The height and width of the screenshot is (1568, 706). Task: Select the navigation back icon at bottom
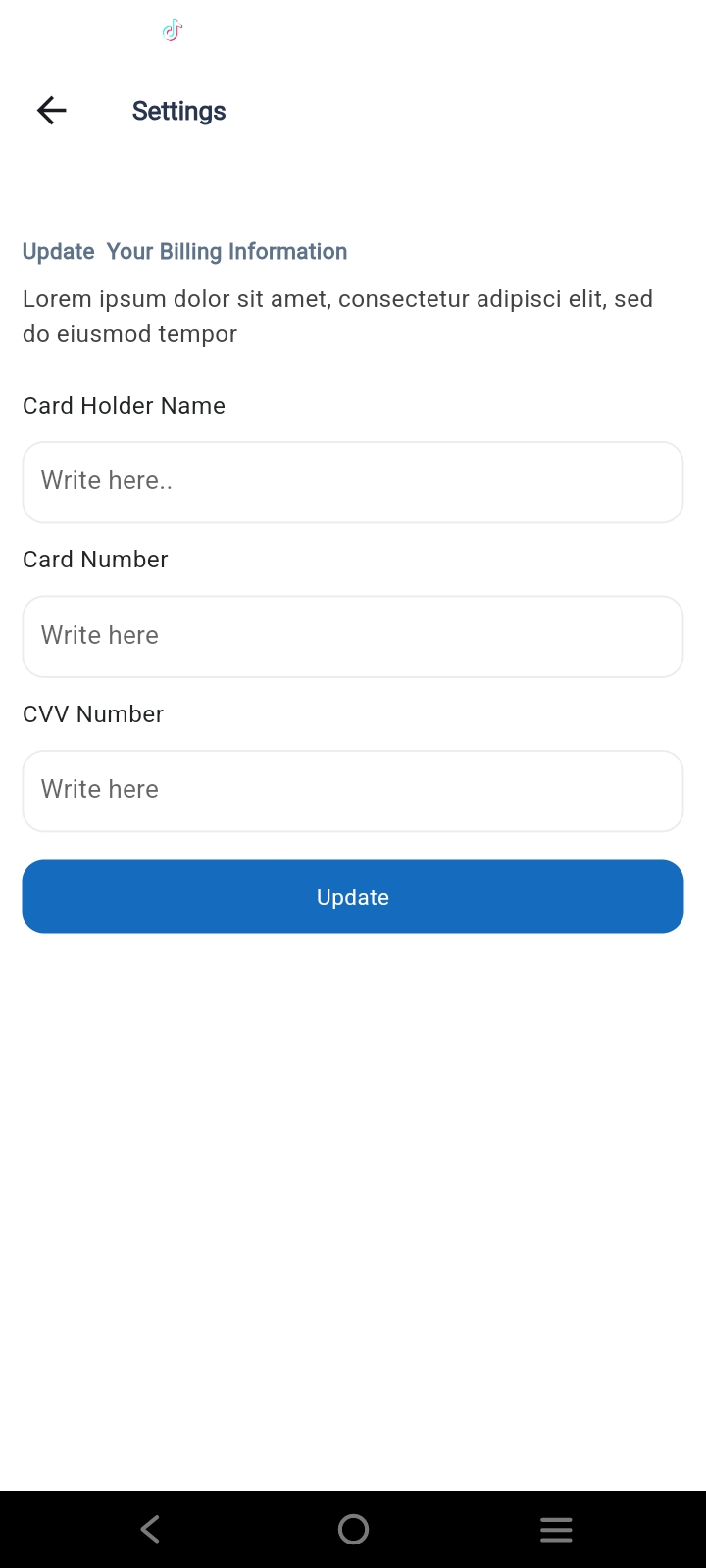149,1529
